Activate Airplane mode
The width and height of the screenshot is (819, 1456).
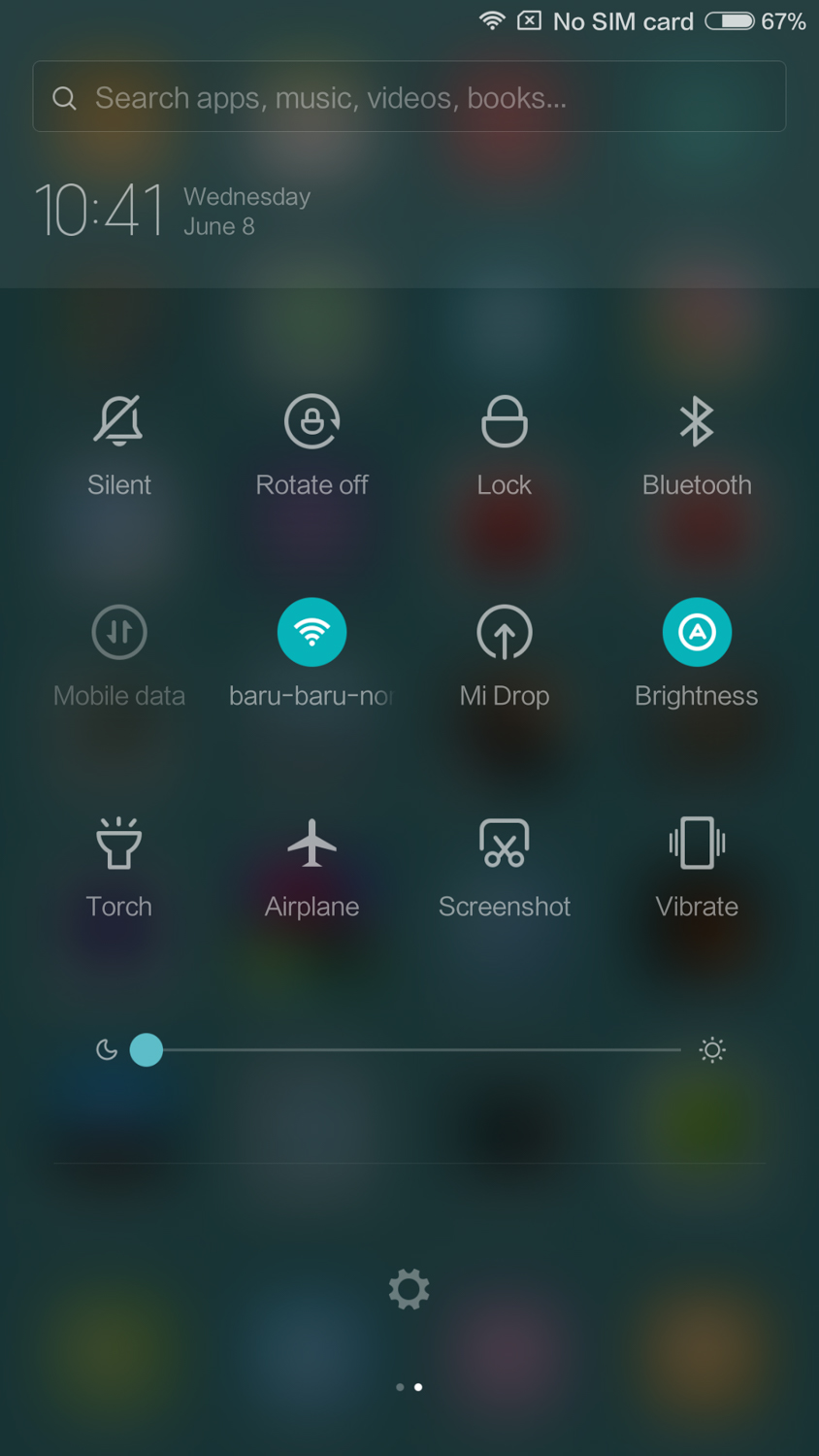click(311, 843)
